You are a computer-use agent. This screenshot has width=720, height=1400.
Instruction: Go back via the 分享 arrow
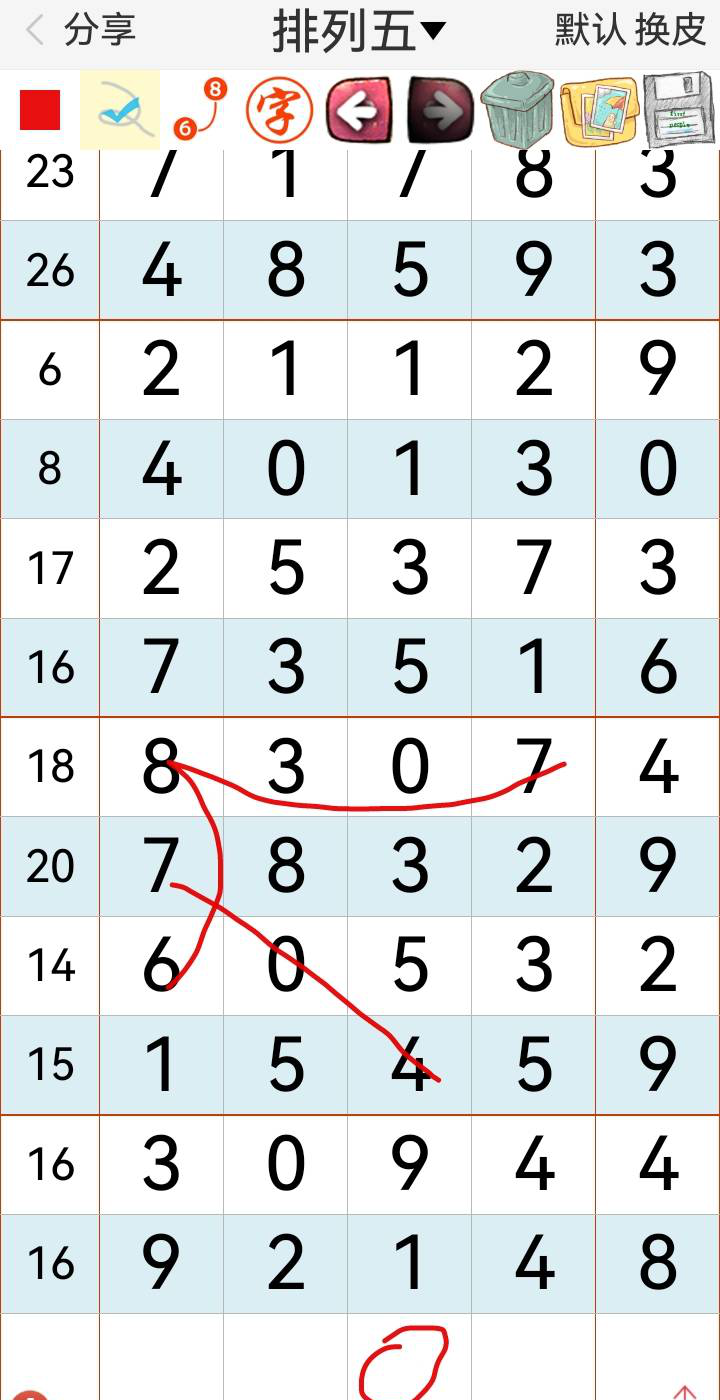pos(36,31)
